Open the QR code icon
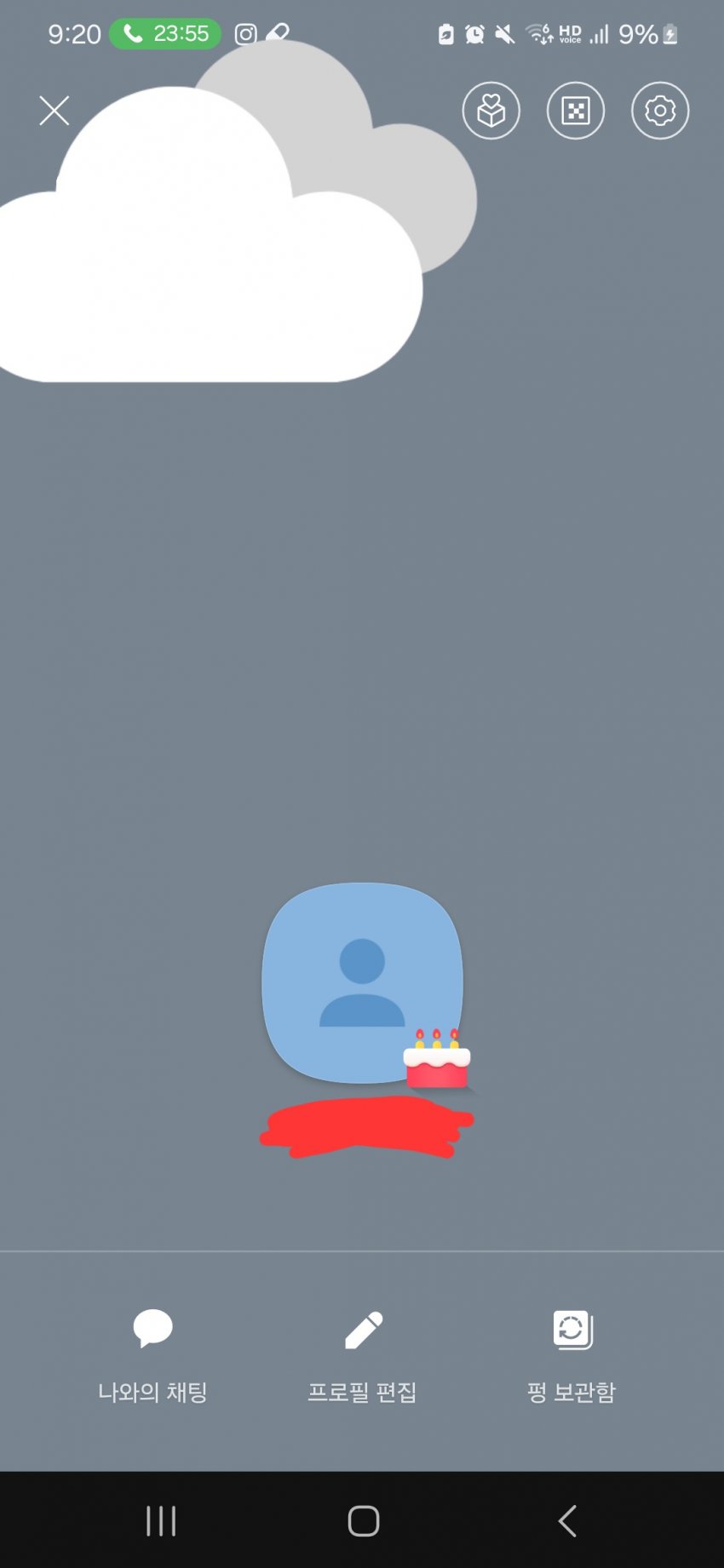The width and height of the screenshot is (724, 1568). point(575,111)
